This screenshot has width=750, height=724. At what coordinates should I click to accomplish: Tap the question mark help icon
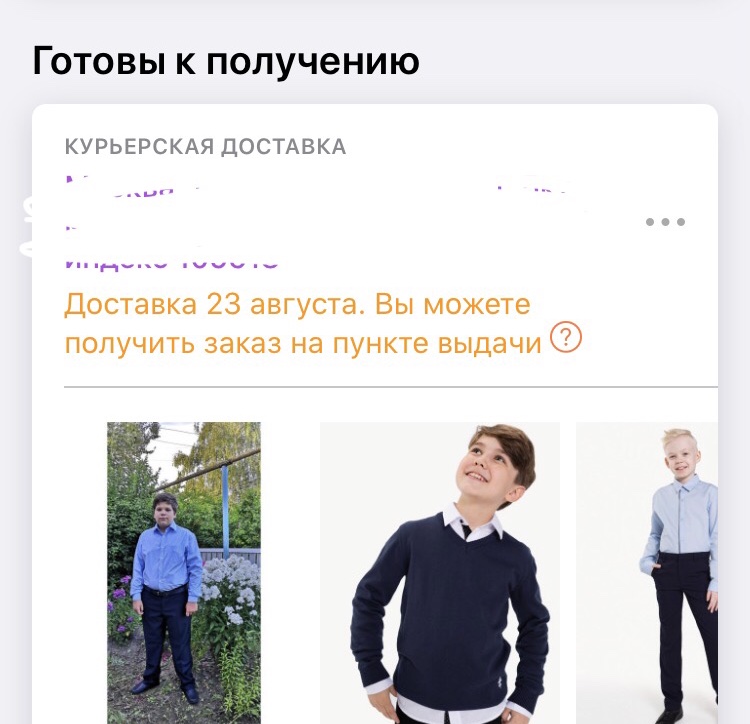coord(567,339)
